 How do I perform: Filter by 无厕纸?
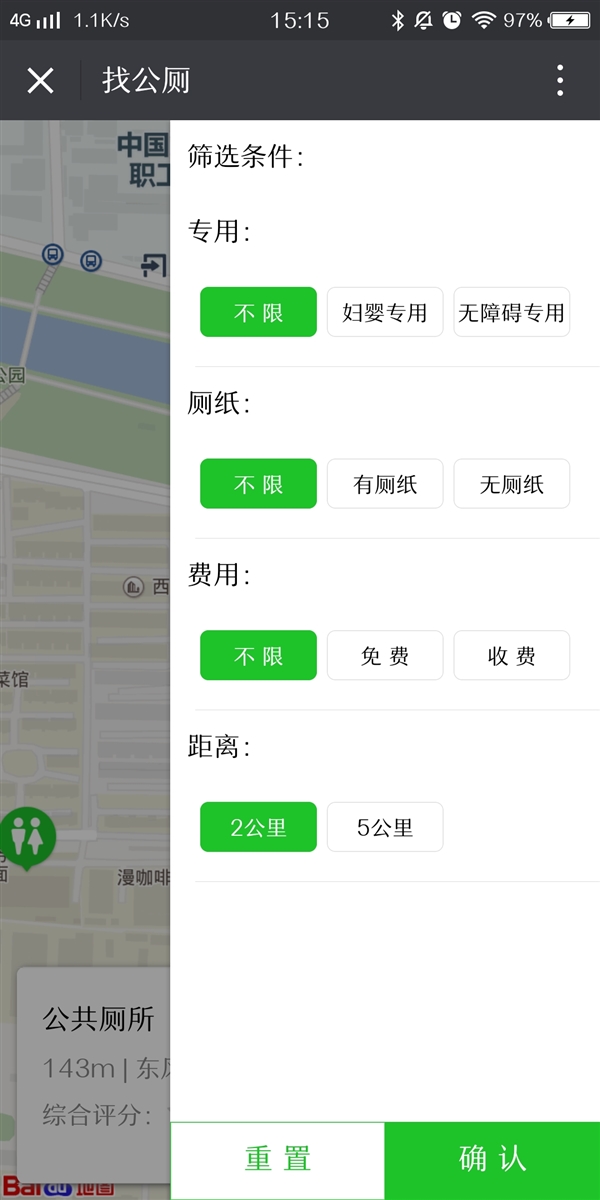point(511,484)
